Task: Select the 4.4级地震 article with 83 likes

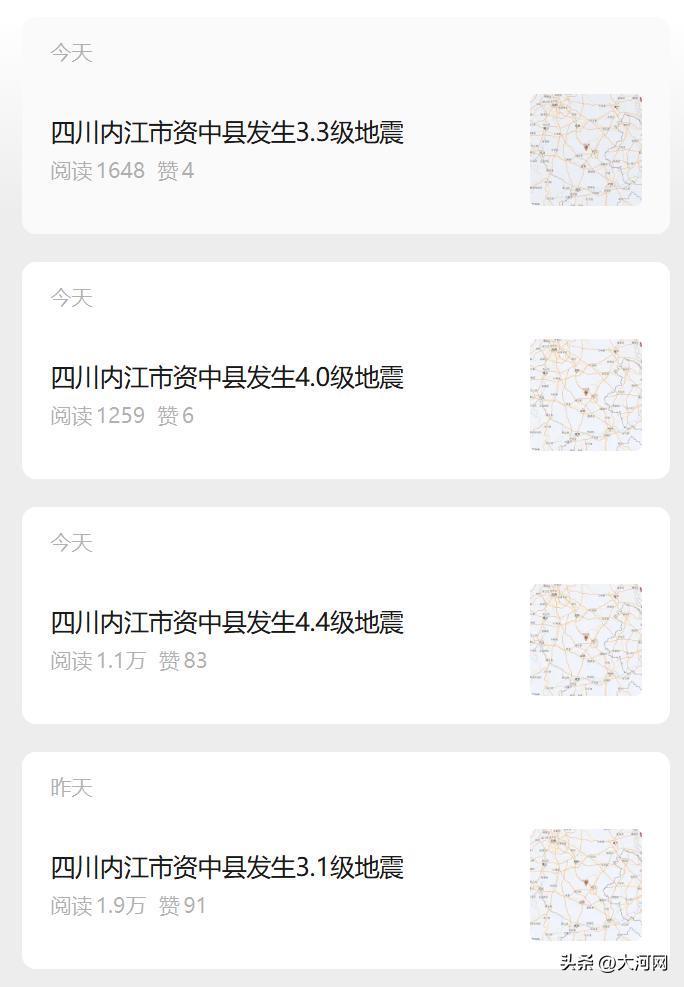Action: pos(228,623)
